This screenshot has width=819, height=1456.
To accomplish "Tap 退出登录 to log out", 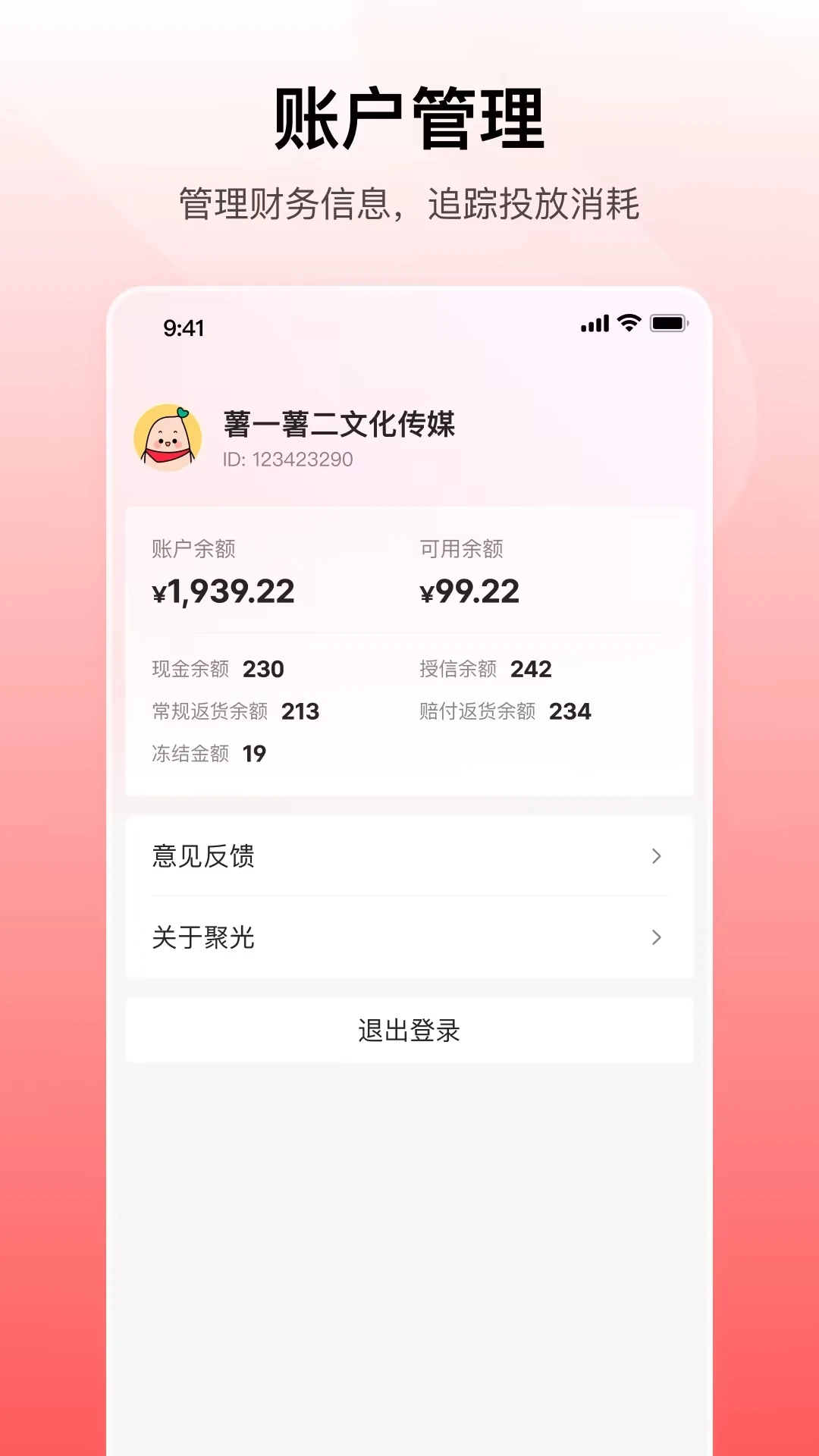I will pos(408,1030).
